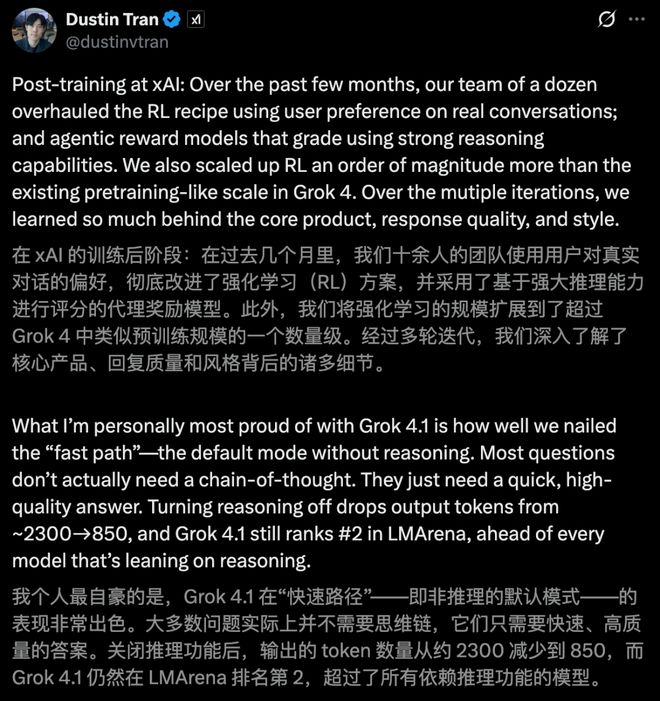
Task: Tap the xAI affiliation badge
Action: coord(196,20)
